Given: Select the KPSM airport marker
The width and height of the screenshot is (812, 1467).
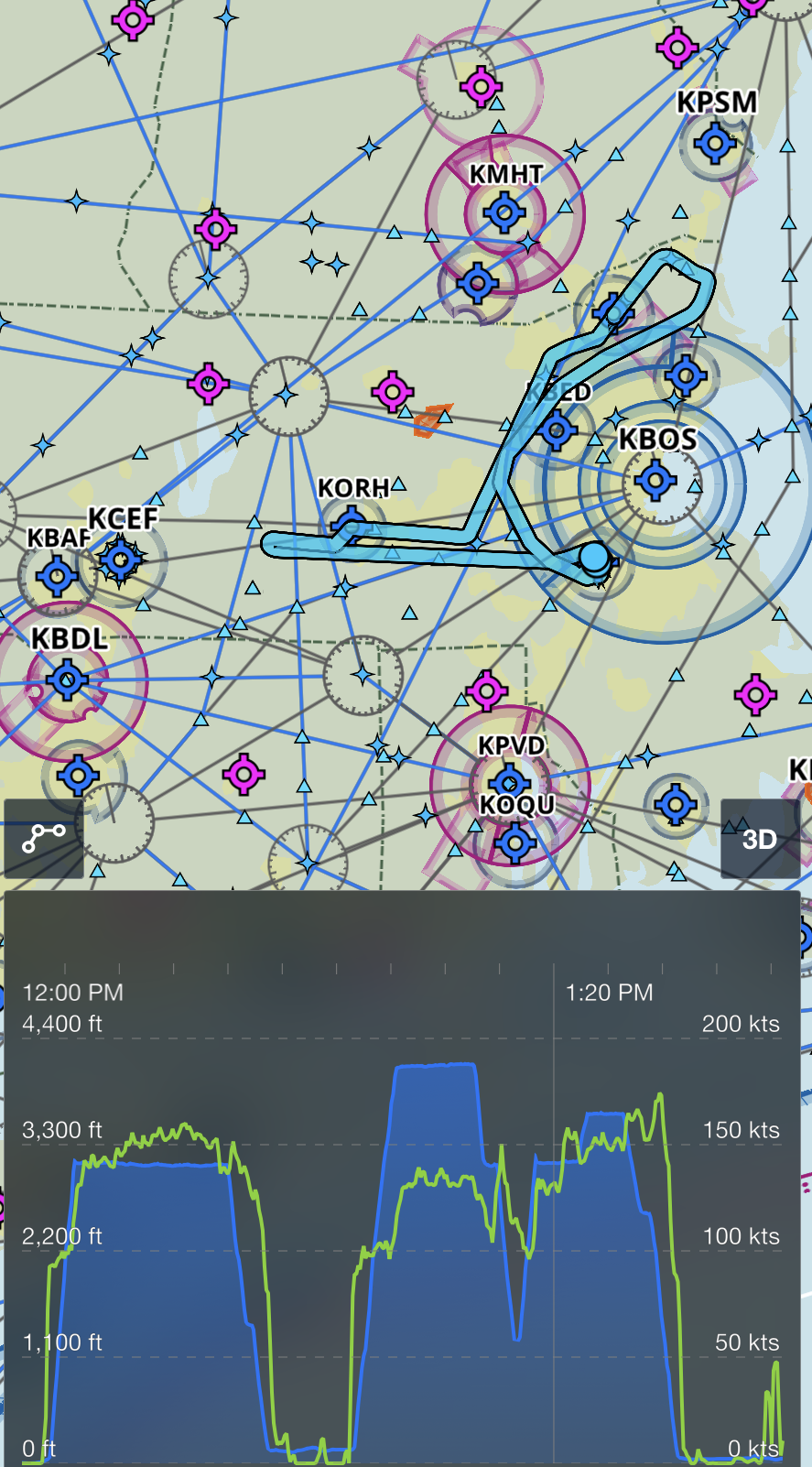Looking at the screenshot, I should 715,143.
